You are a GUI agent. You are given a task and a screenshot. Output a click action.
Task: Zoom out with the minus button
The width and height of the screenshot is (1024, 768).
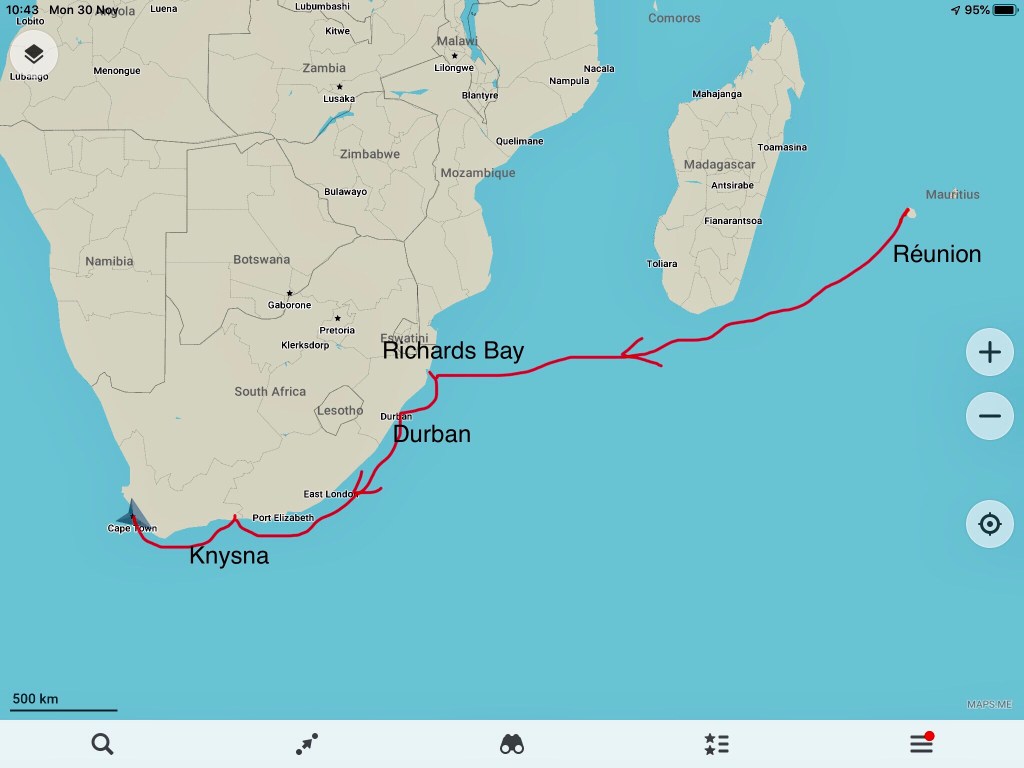tap(989, 416)
